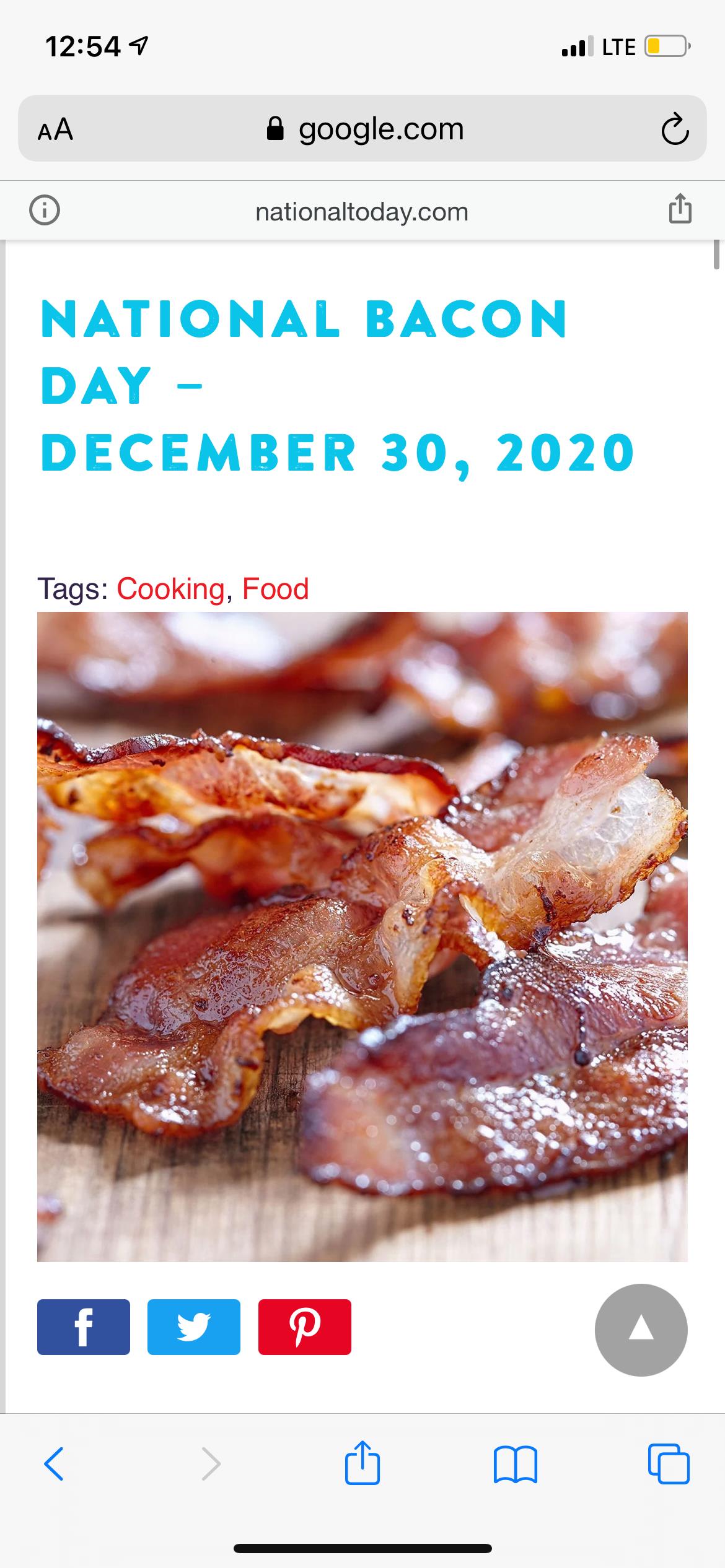Screen dimensions: 725x1568
Task: Go back to the previous page
Action: coord(55,1464)
